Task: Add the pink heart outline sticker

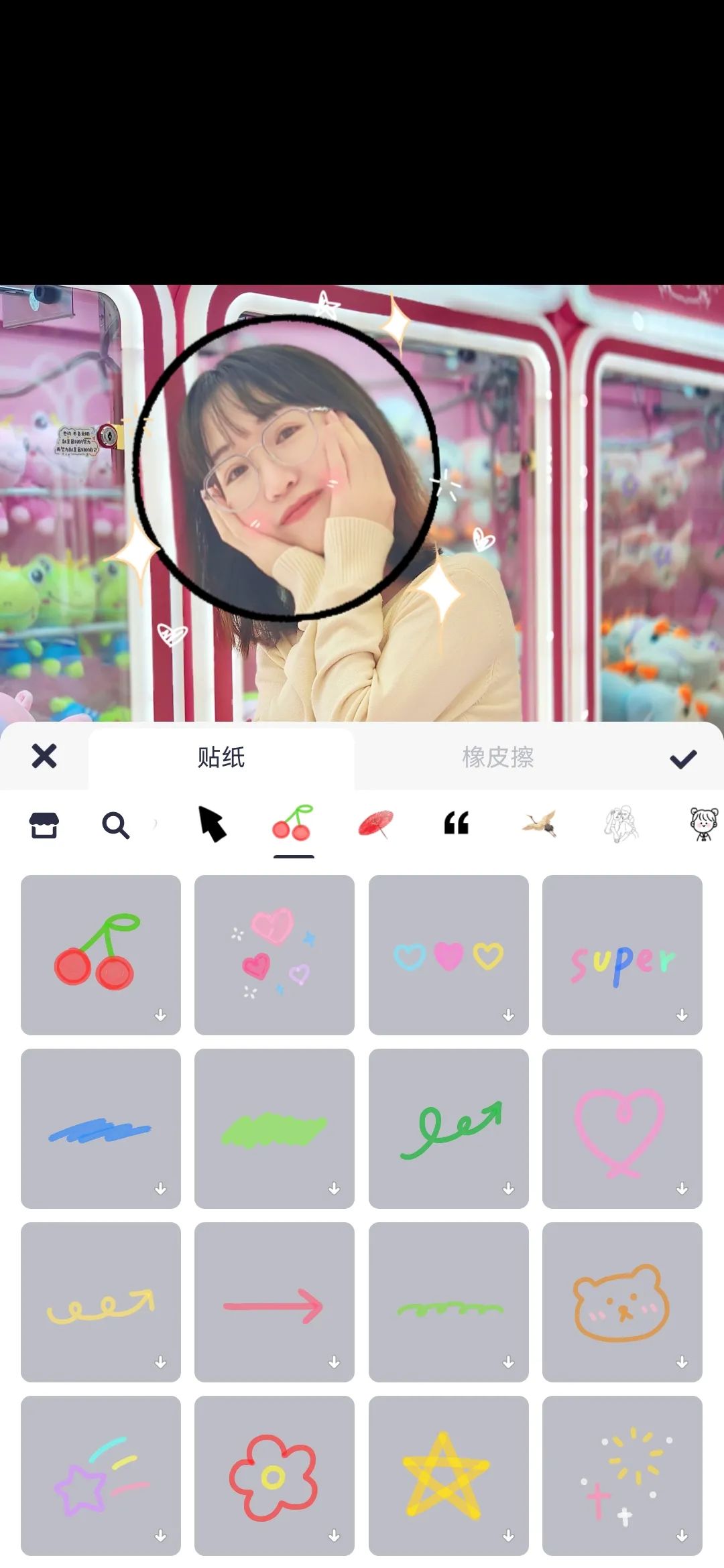Action: tap(622, 1128)
